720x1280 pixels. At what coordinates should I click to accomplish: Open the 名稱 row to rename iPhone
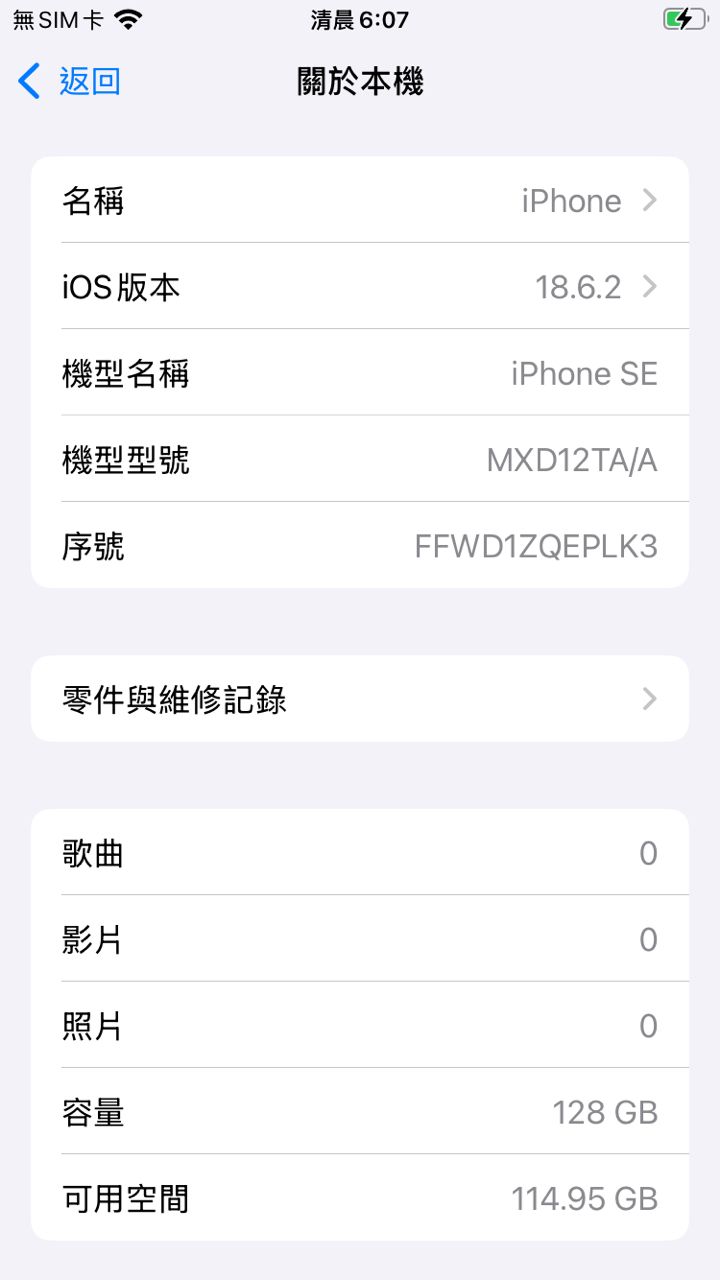(360, 201)
